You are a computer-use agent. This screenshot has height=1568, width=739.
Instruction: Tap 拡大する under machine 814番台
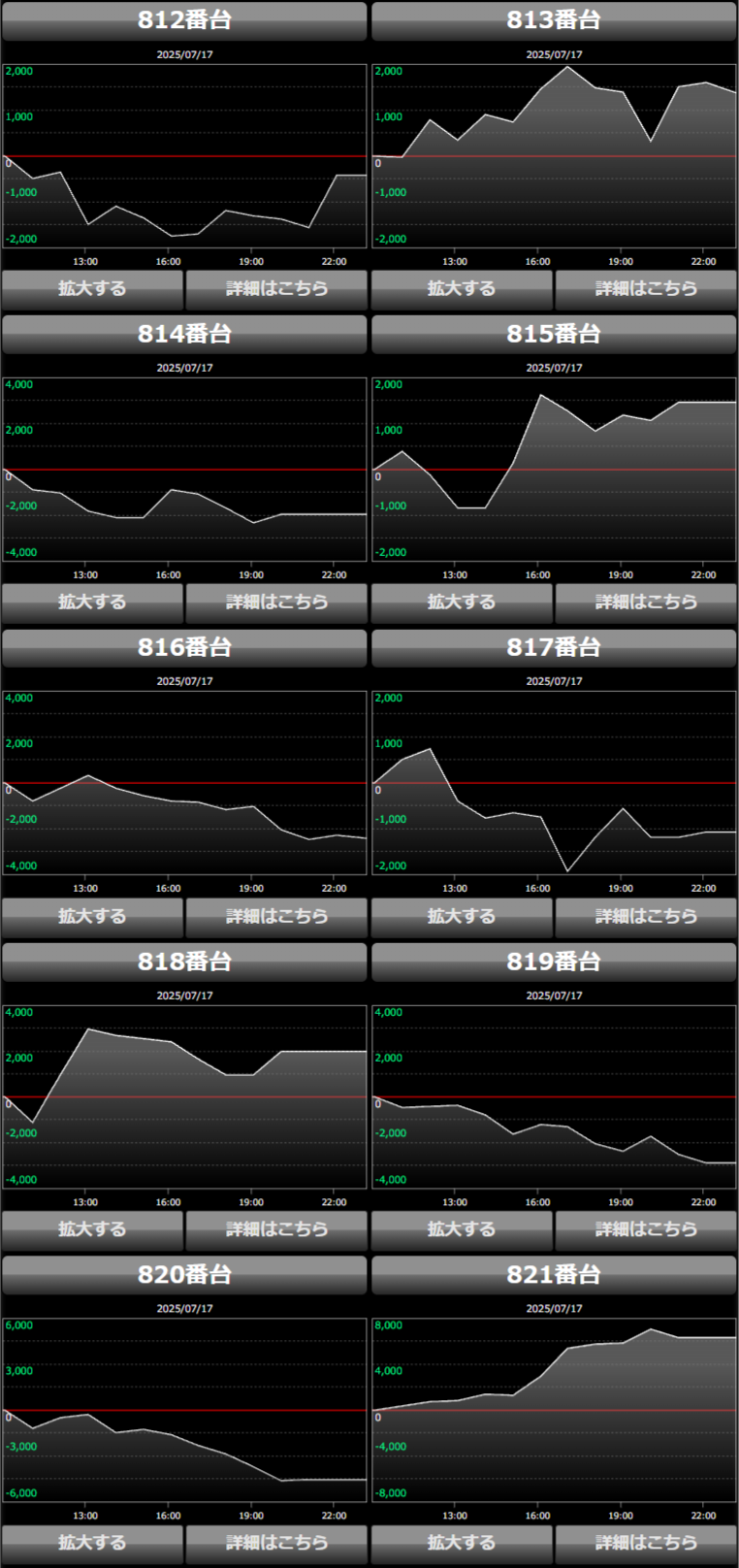click(x=92, y=602)
